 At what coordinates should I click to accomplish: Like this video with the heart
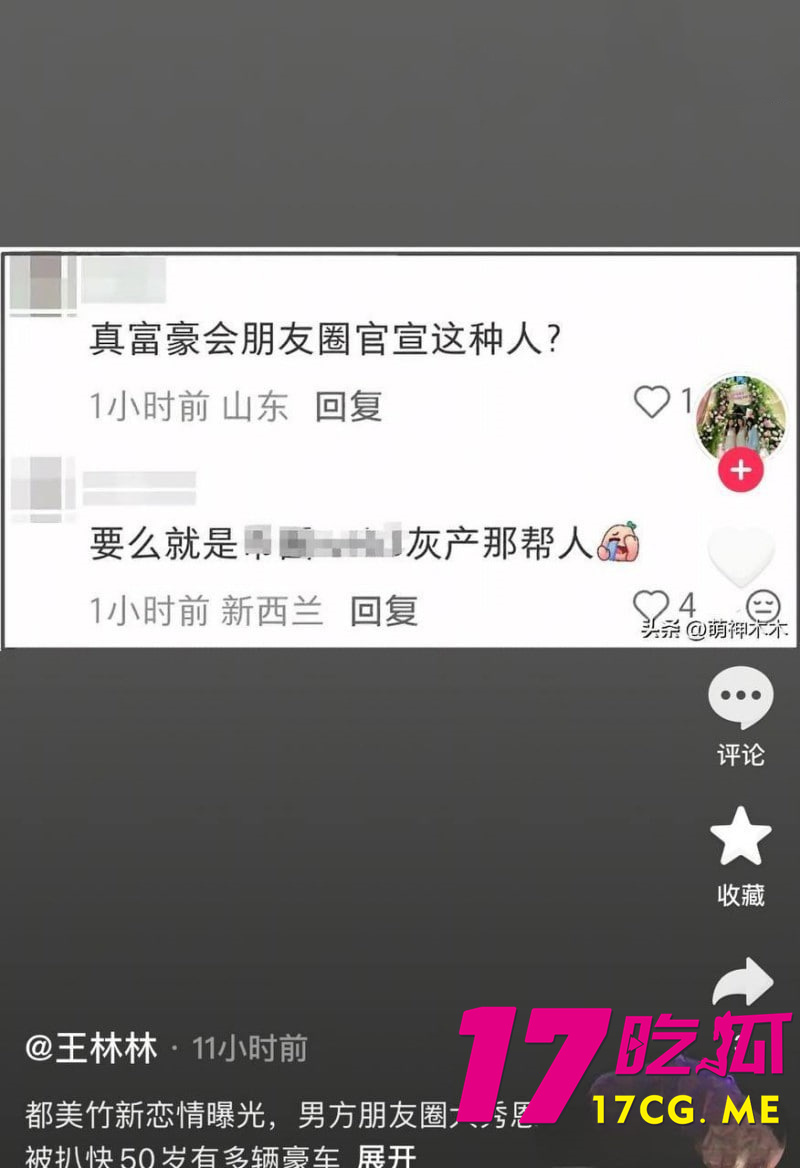coord(741,556)
